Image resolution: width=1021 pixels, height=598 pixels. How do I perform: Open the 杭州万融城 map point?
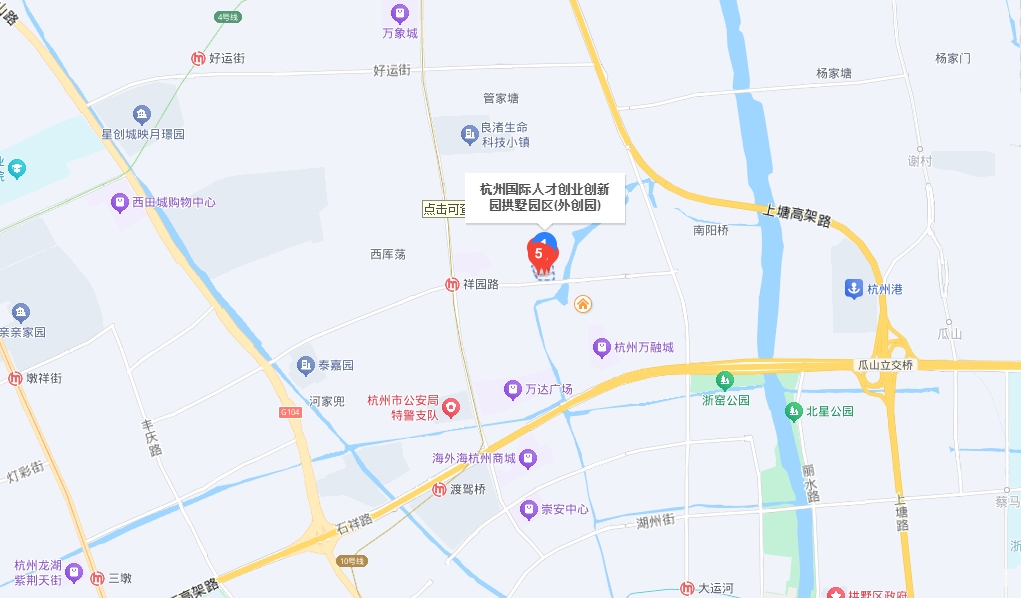click(x=601, y=348)
